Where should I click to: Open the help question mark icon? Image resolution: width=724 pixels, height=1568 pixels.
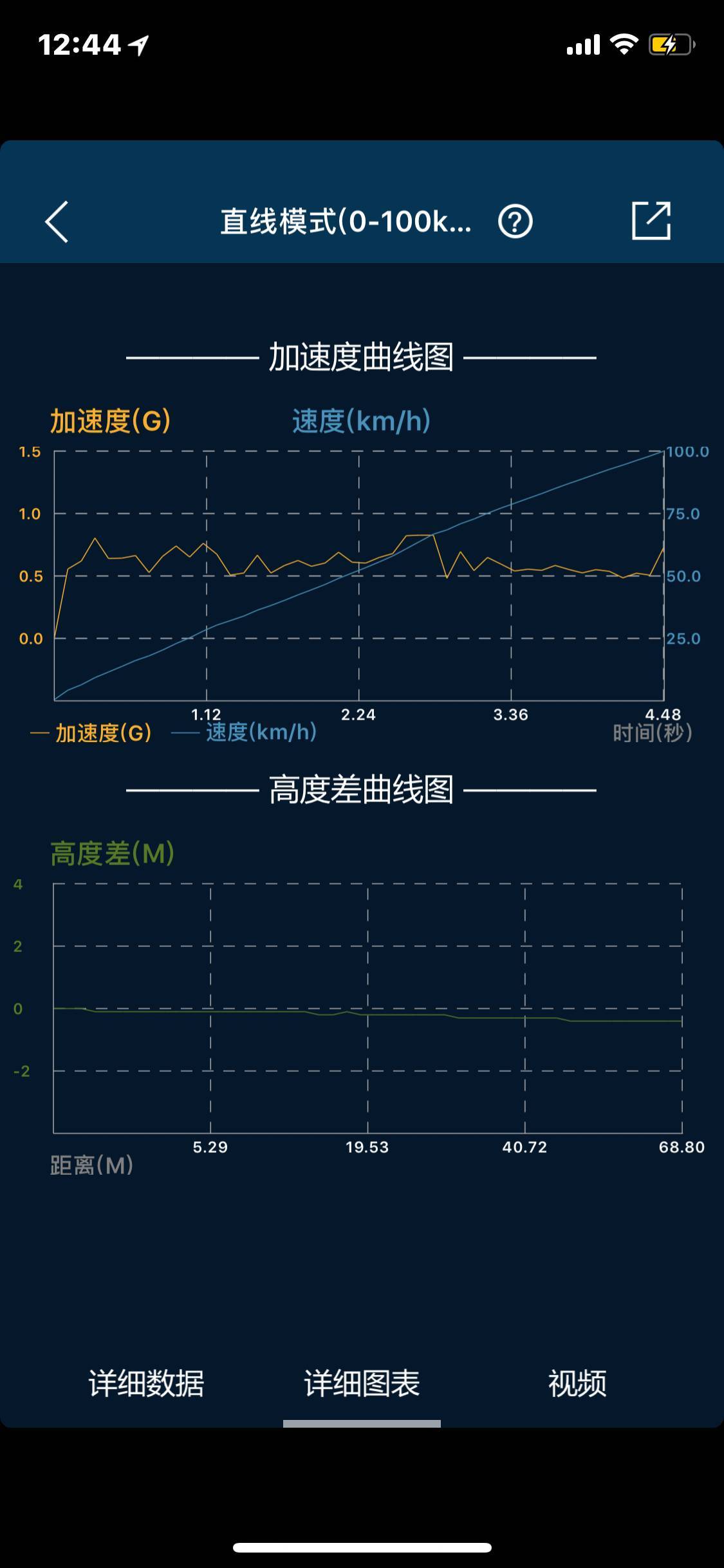(515, 222)
